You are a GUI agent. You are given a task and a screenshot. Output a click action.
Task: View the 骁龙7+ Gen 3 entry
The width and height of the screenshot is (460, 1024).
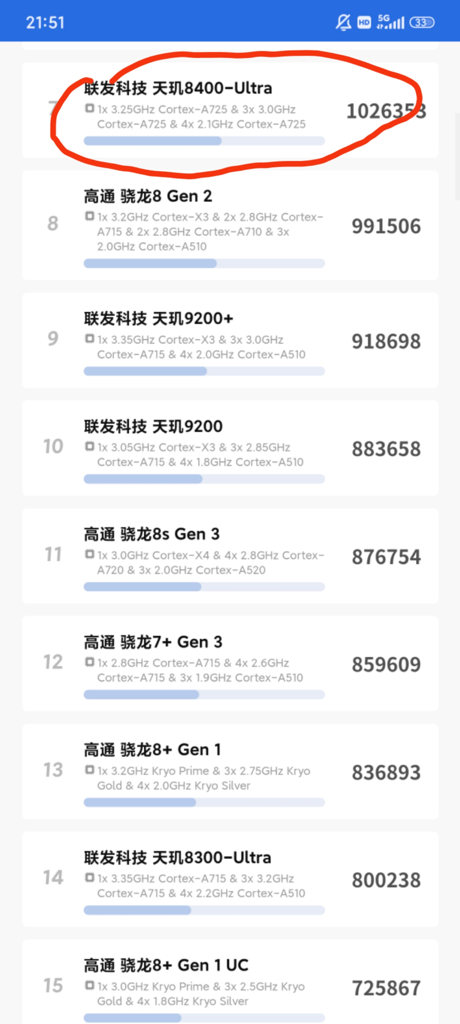[x=230, y=664]
